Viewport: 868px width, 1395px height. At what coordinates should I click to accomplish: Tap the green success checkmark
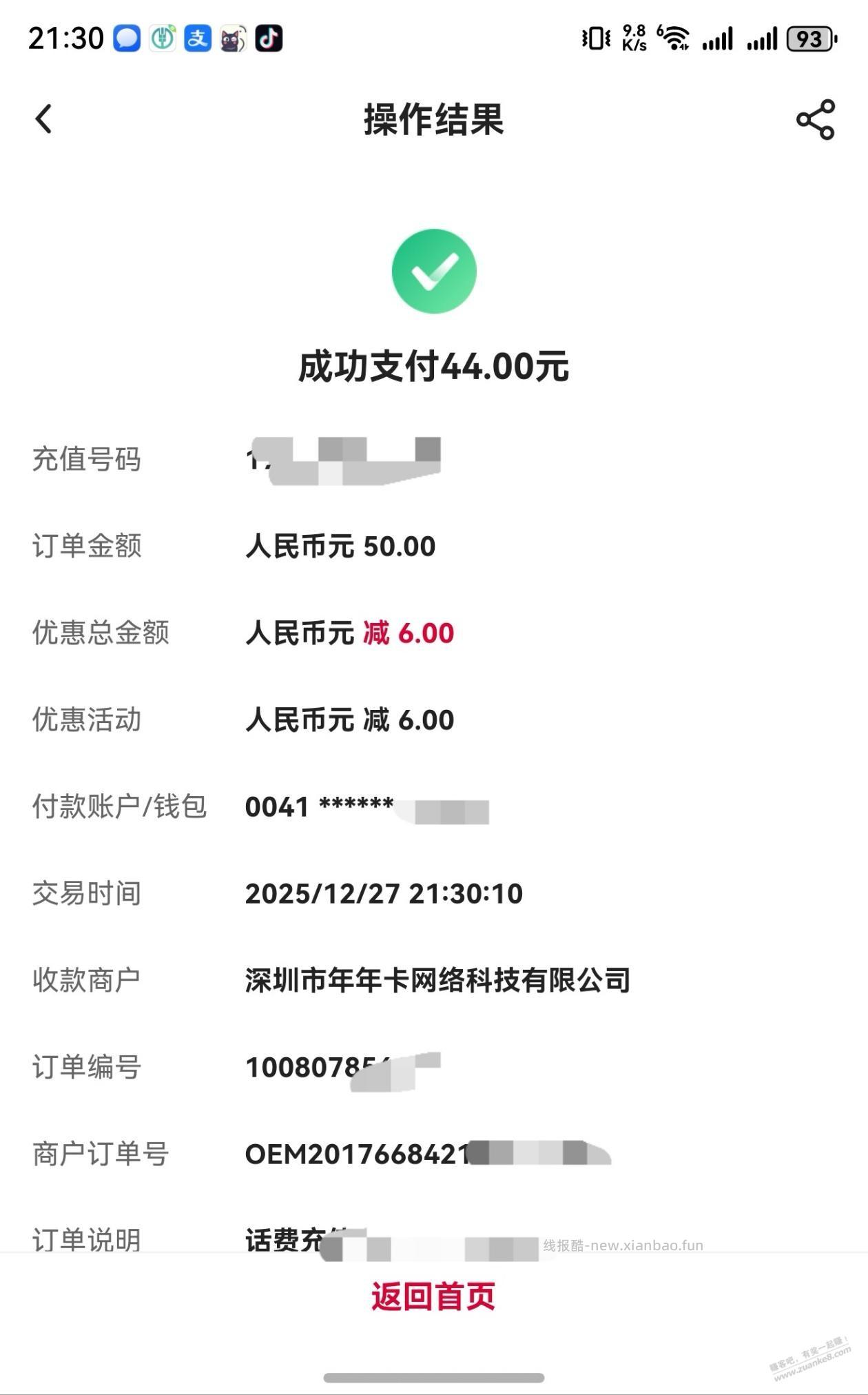pos(434,271)
